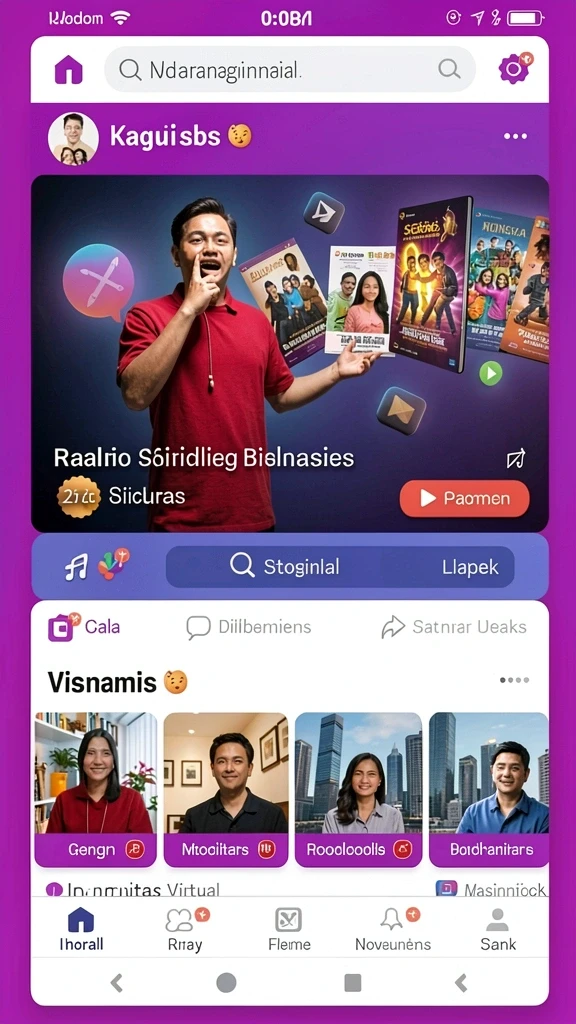576x1024 pixels.
Task: Open the Rooolooolls card
Action: coord(359,790)
